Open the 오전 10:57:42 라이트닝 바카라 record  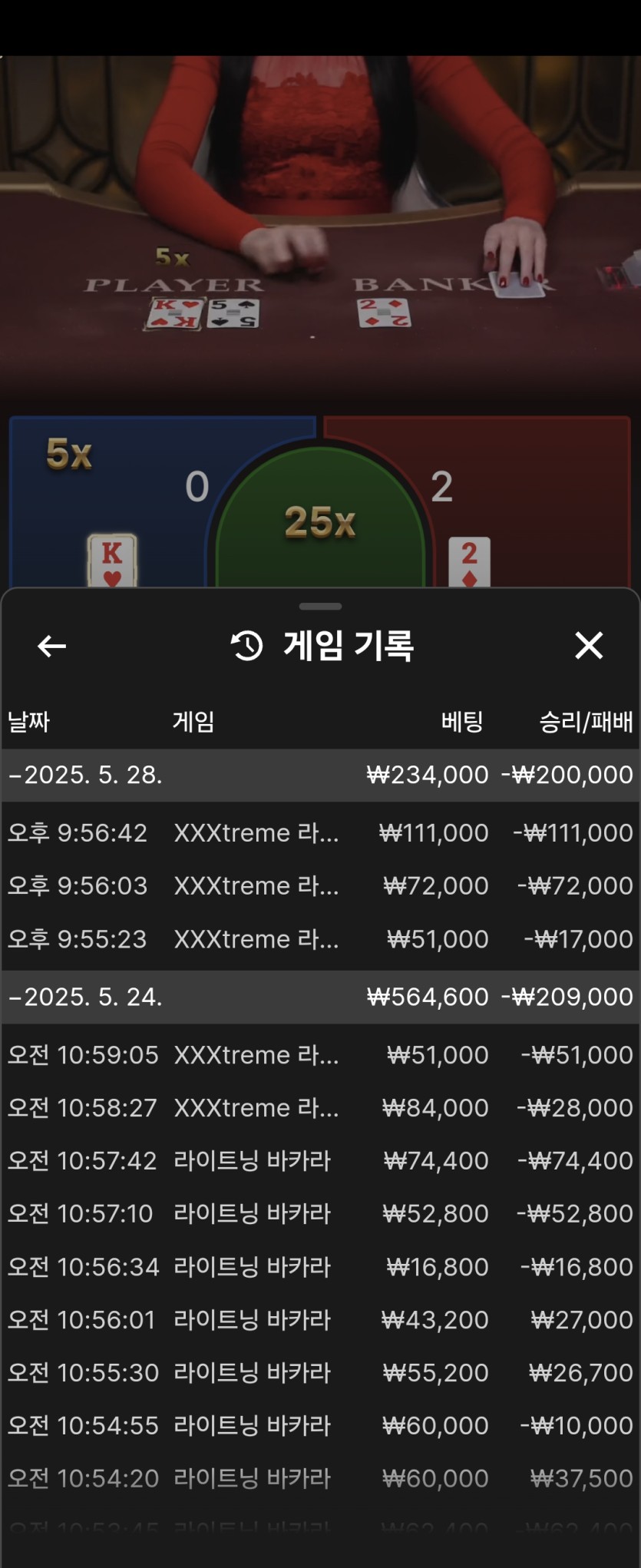[320, 1160]
